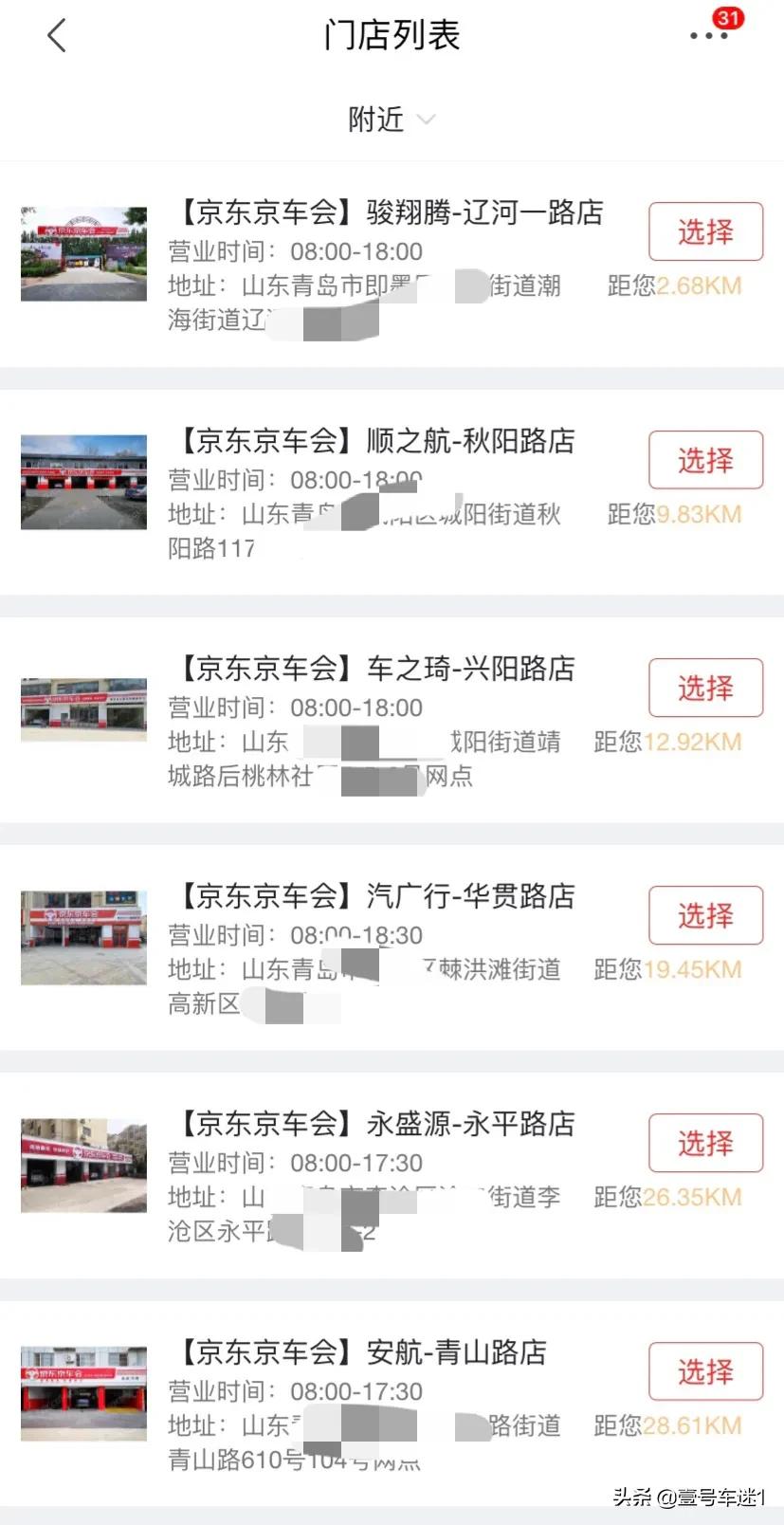This screenshot has width=784, height=1525.
Task: Open 汽广行-华贯路店 store details
Action: pos(374,897)
